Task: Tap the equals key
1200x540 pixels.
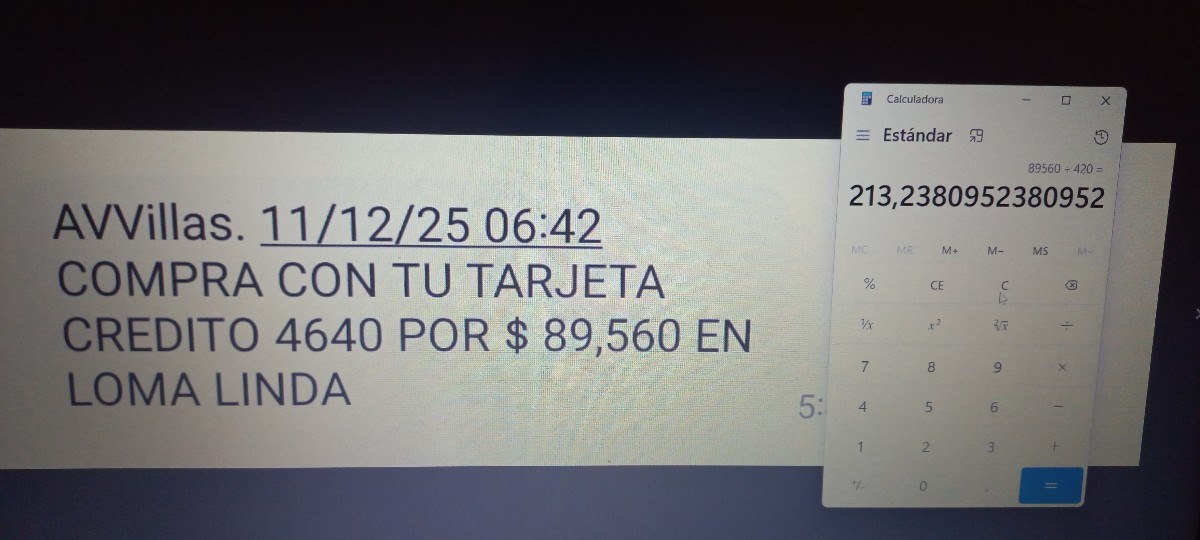Action: point(1050,486)
